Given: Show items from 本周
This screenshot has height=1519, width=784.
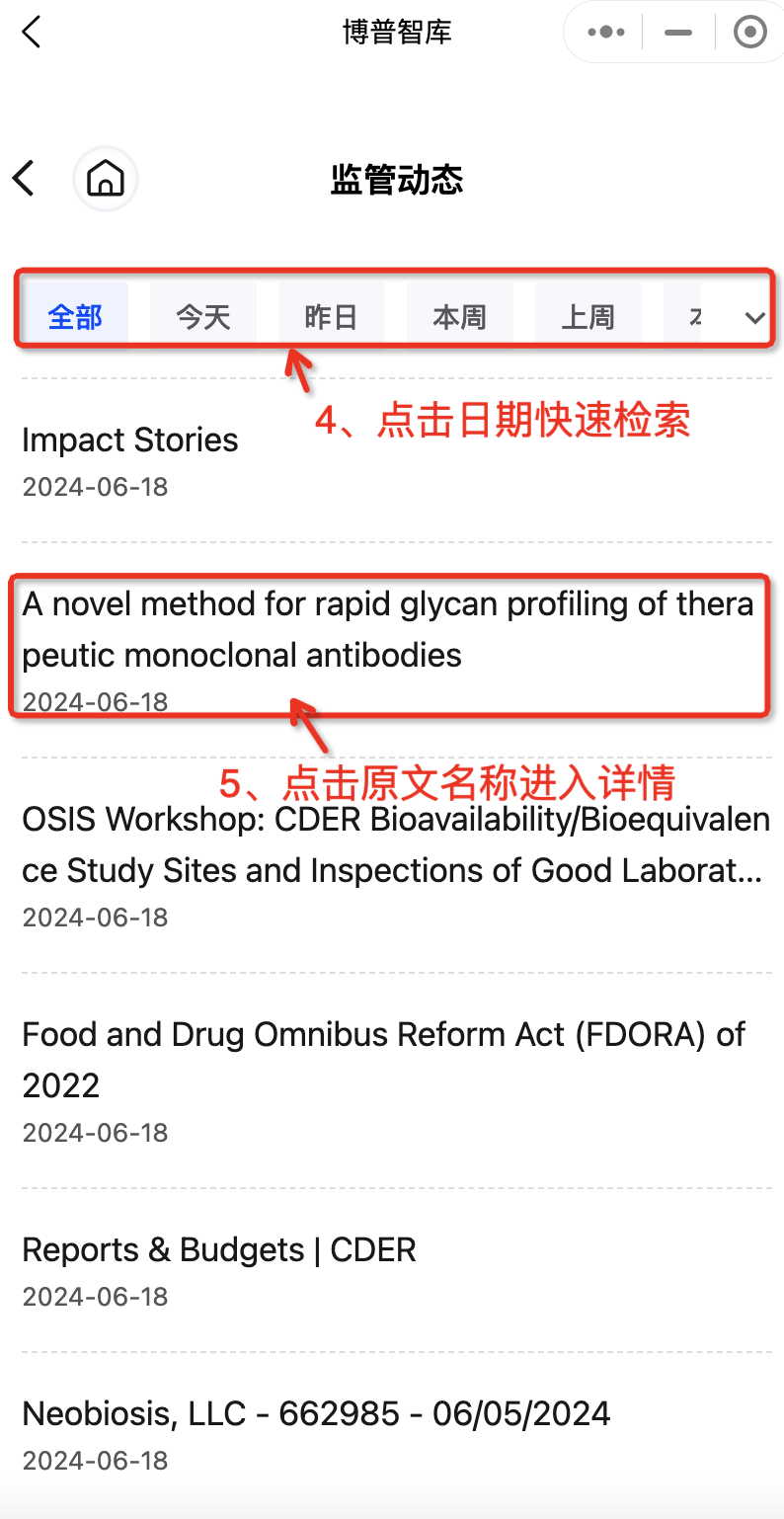Looking at the screenshot, I should tap(459, 316).
